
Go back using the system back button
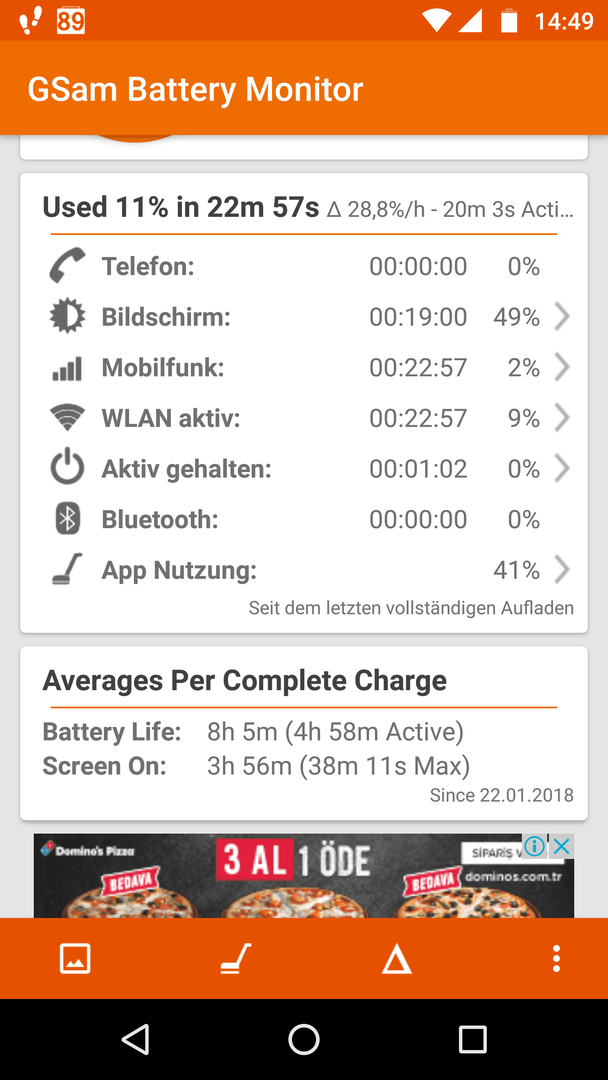(x=135, y=1039)
